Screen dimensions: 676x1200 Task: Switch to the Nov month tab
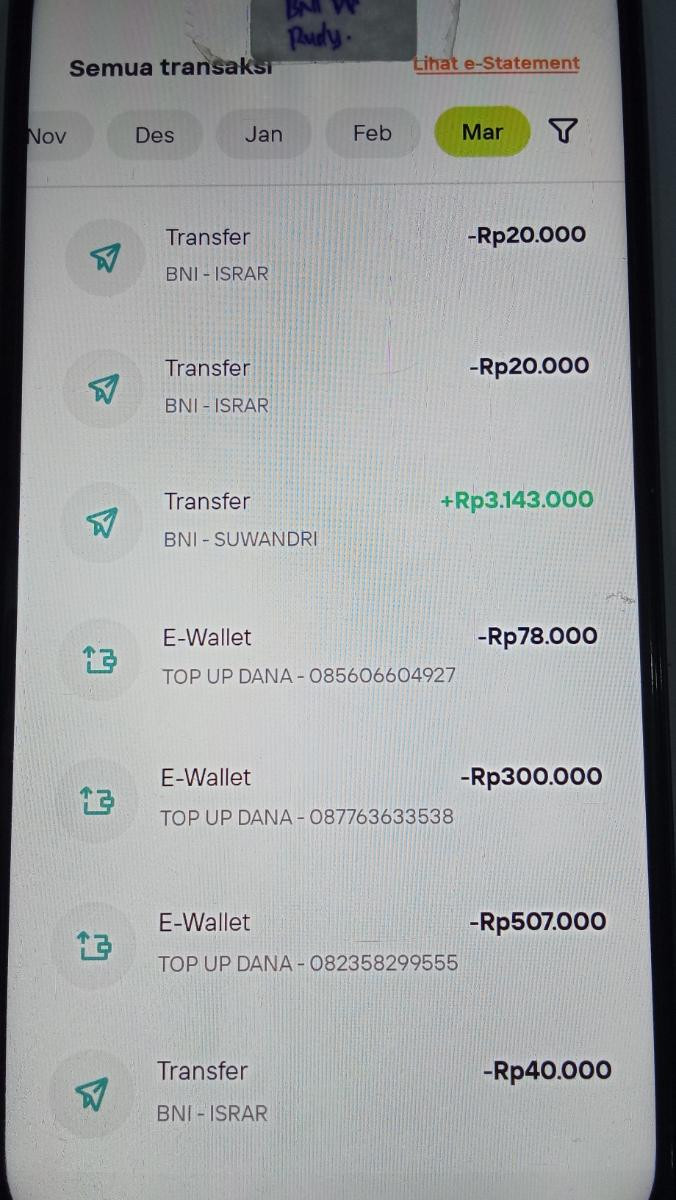[x=48, y=135]
